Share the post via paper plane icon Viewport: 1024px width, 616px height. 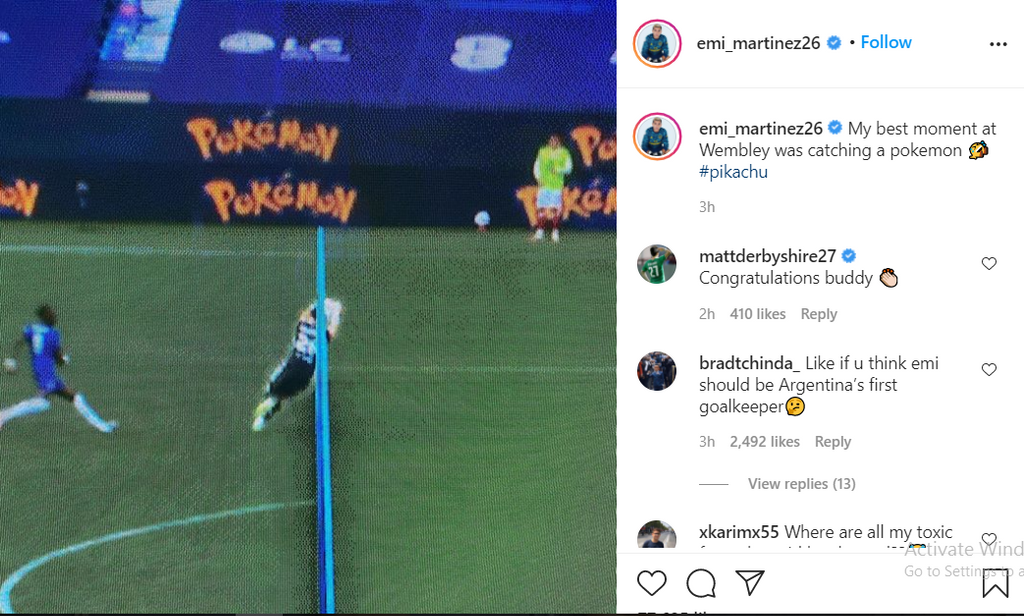point(750,583)
